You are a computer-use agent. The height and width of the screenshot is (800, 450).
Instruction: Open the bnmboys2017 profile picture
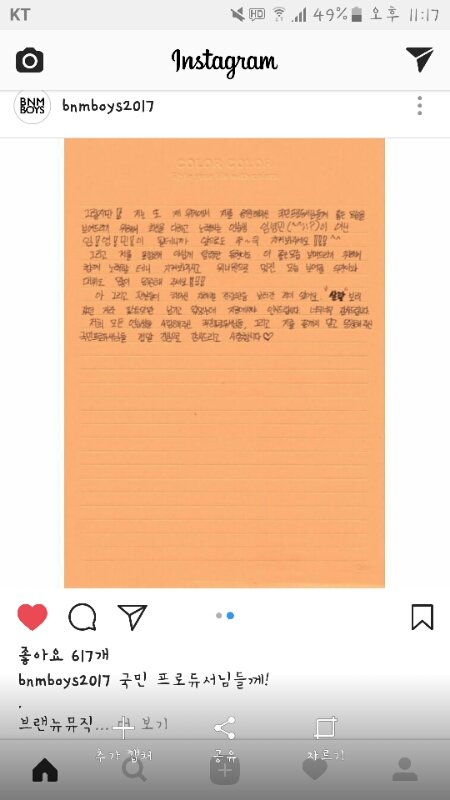click(x=32, y=106)
